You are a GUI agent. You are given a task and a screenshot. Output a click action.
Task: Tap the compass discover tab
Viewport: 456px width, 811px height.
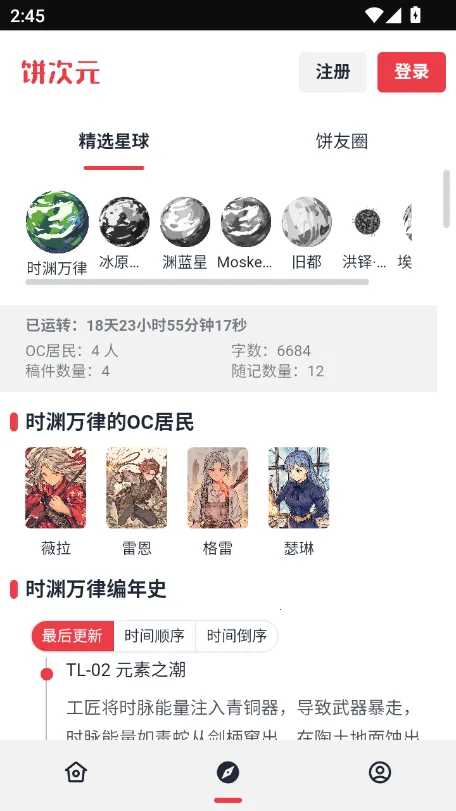(x=228, y=773)
